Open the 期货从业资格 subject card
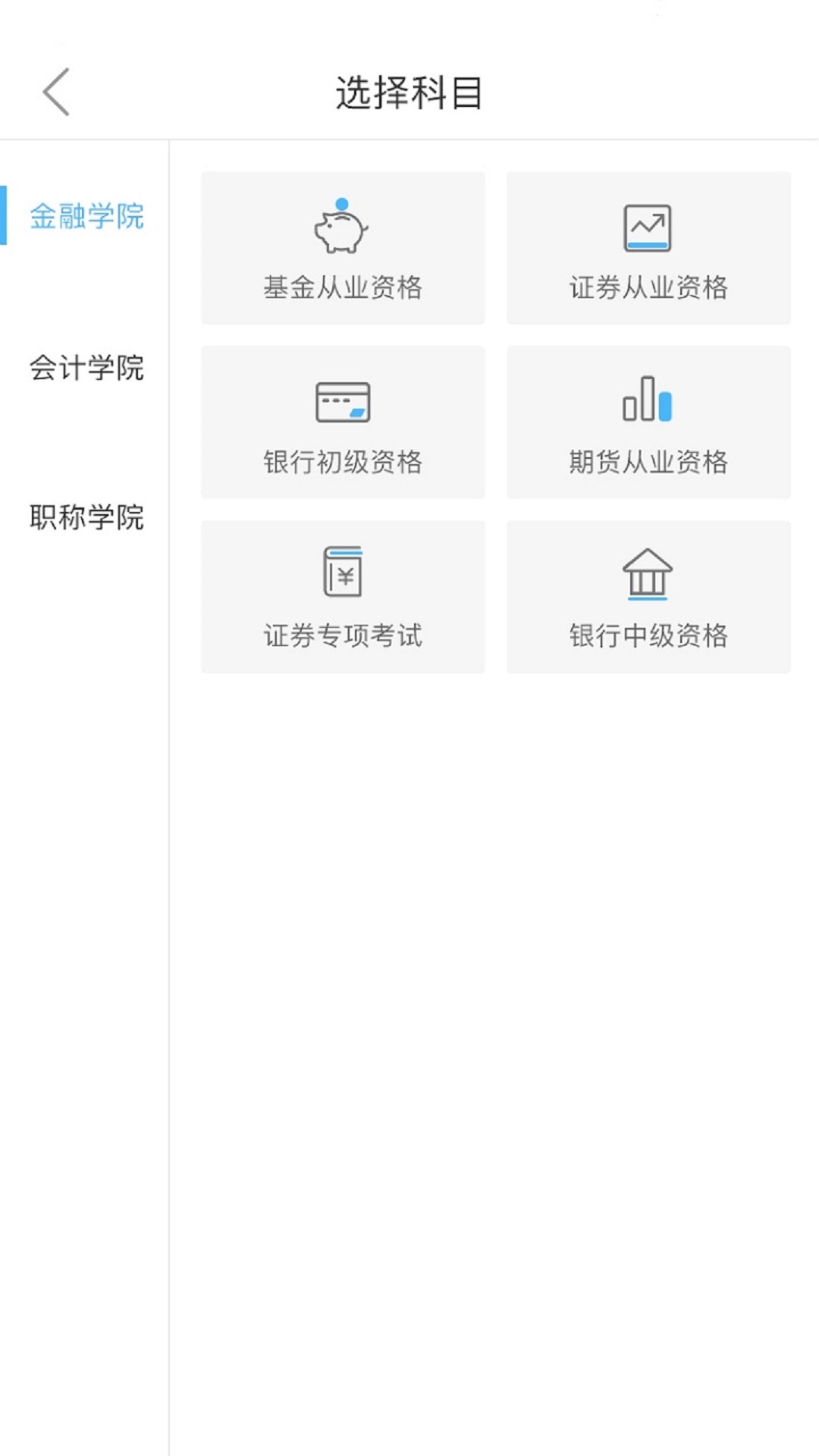 [648, 423]
